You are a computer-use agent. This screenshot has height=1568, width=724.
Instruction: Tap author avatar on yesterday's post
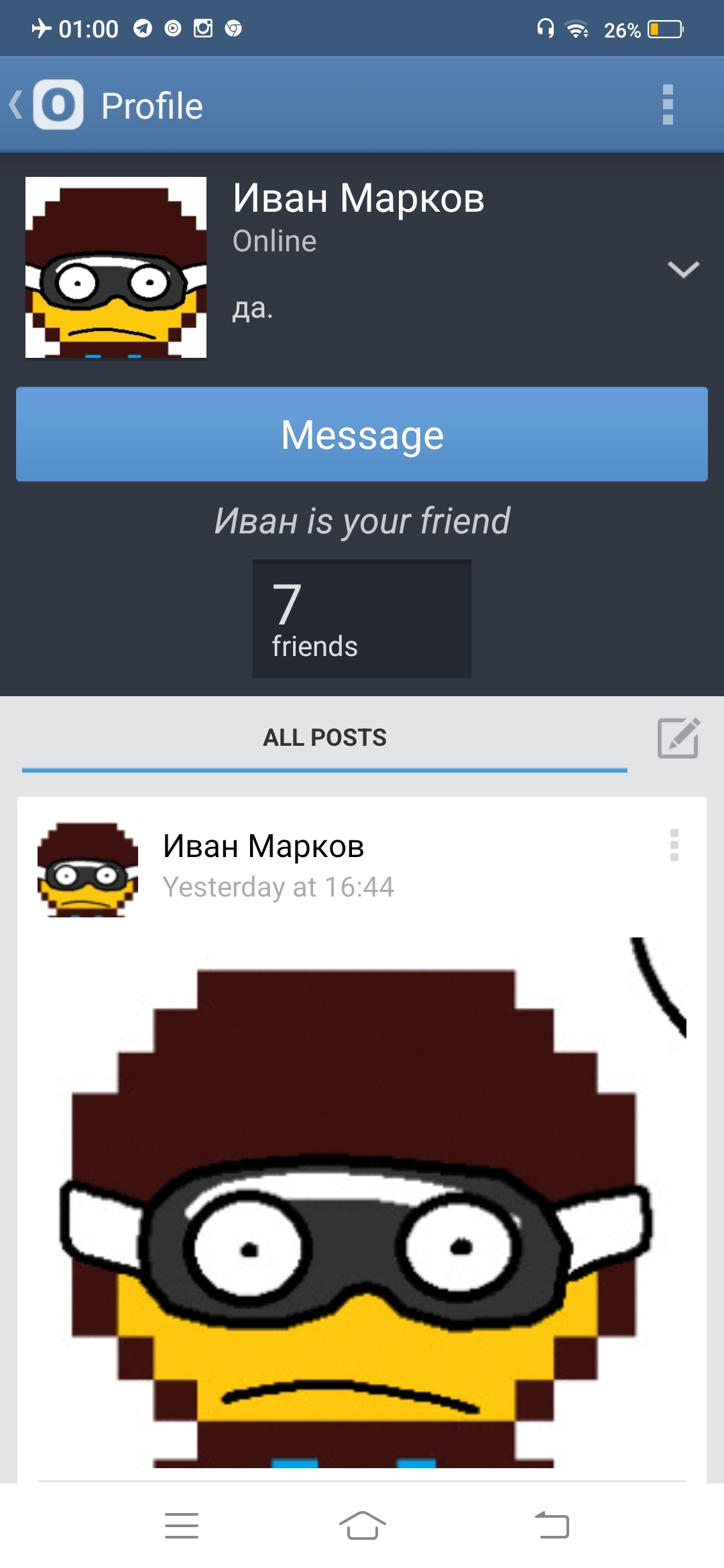click(x=88, y=870)
